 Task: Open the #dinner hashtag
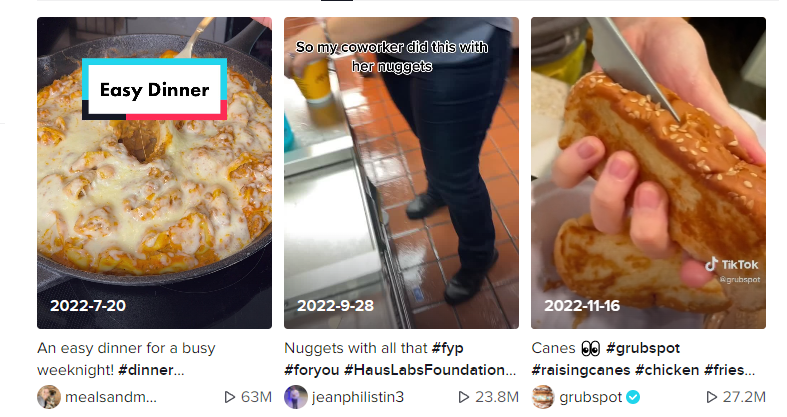click(x=151, y=370)
